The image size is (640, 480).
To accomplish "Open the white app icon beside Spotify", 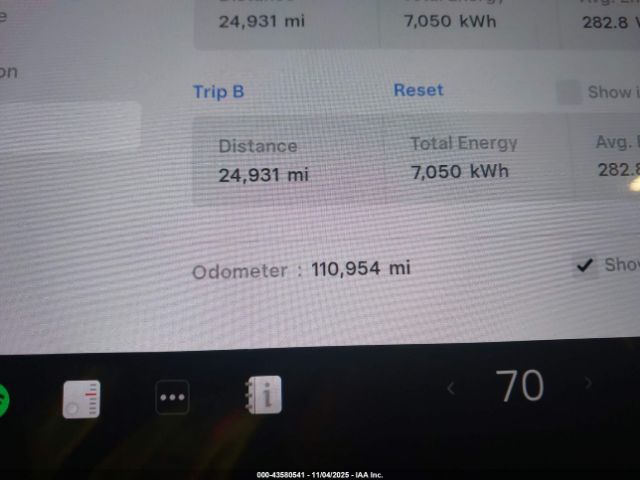I will [81, 398].
